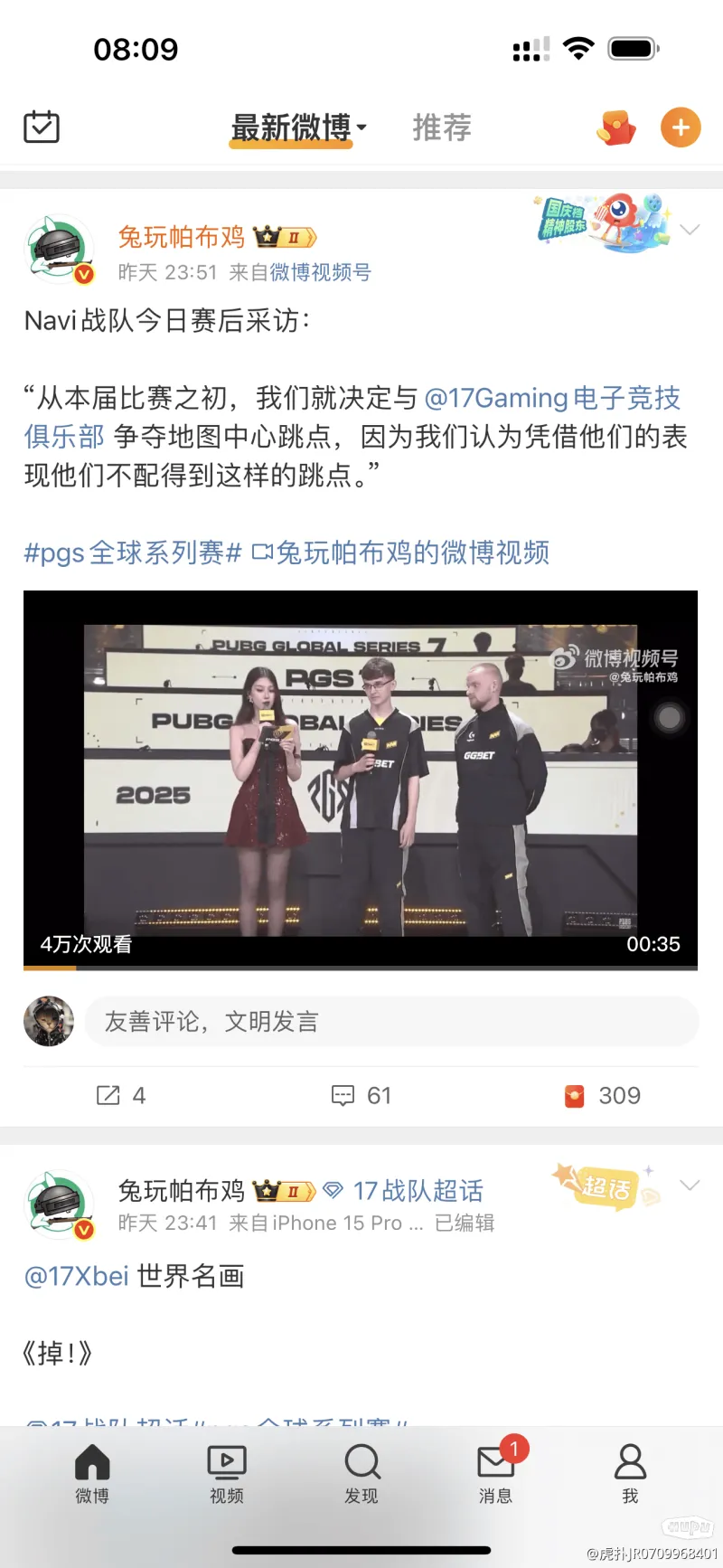Viewport: 723px width, 1568px height.
Task: Open @17Gaming电子竞技俱乐部 mention link
Action: pos(551,398)
